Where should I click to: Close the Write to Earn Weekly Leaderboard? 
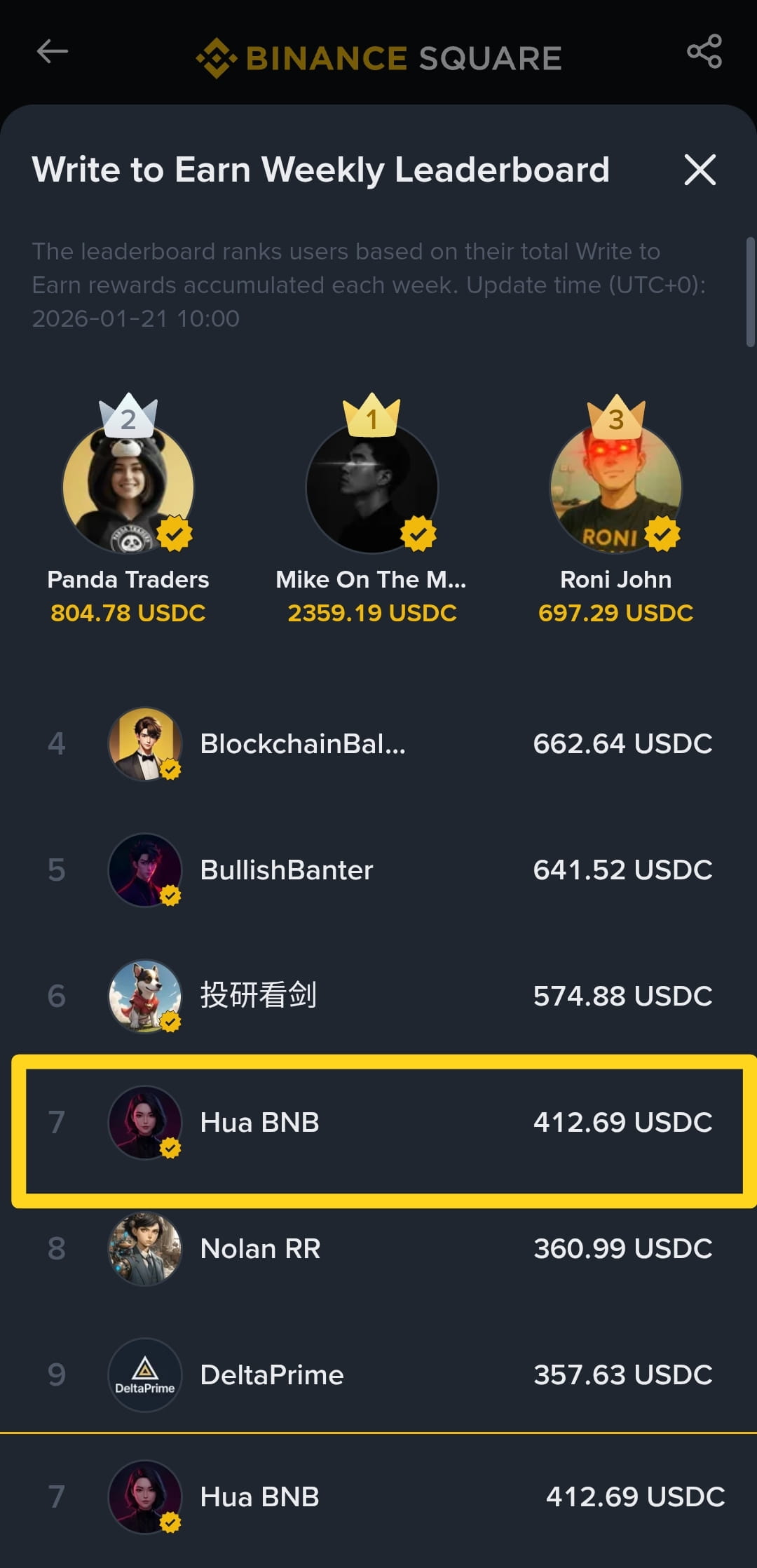(x=700, y=169)
